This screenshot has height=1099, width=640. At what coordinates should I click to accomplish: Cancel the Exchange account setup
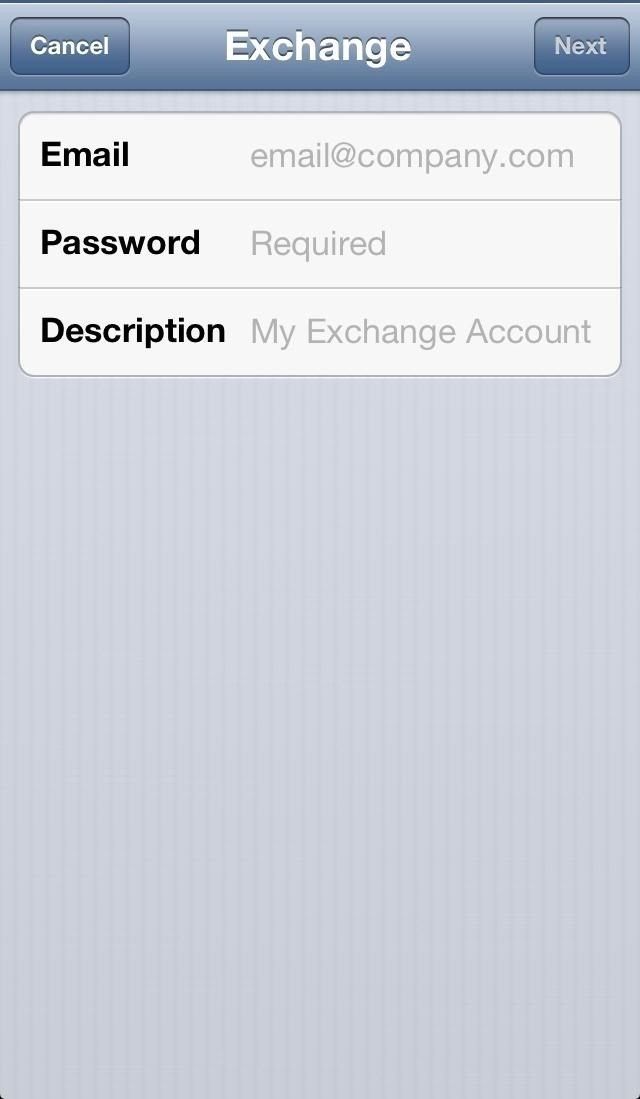[70, 46]
